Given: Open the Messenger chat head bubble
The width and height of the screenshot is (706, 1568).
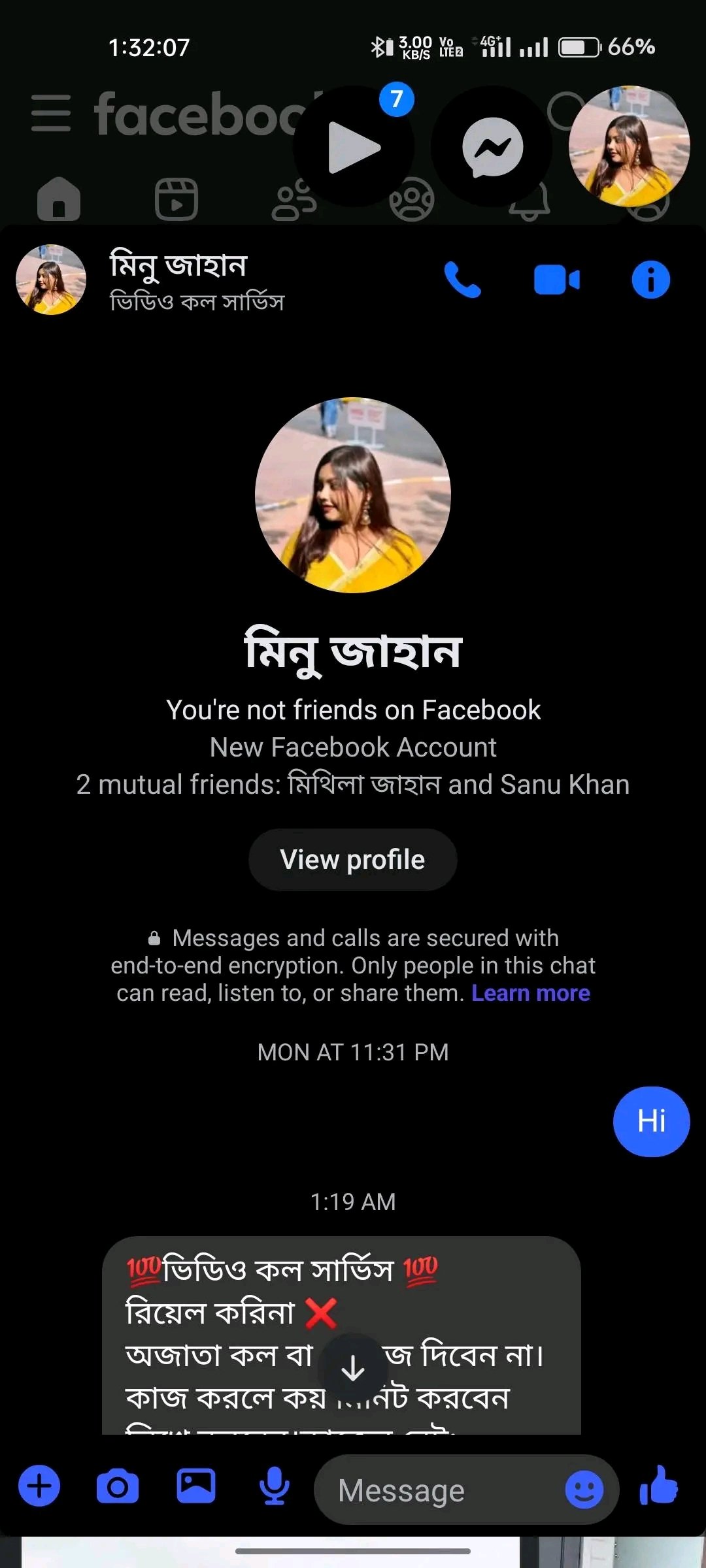Looking at the screenshot, I should click(492, 147).
